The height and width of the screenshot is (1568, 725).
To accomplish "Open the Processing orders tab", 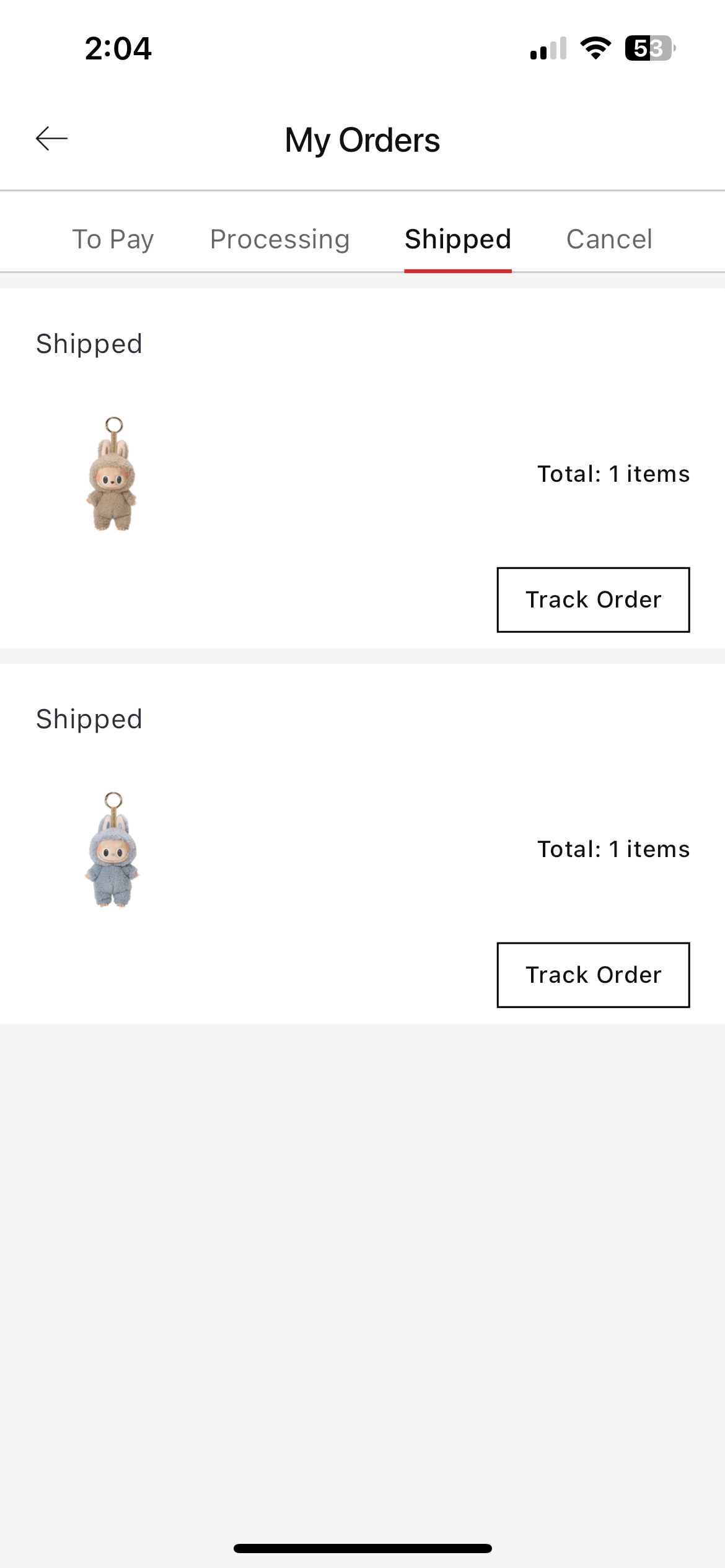I will pos(279,239).
